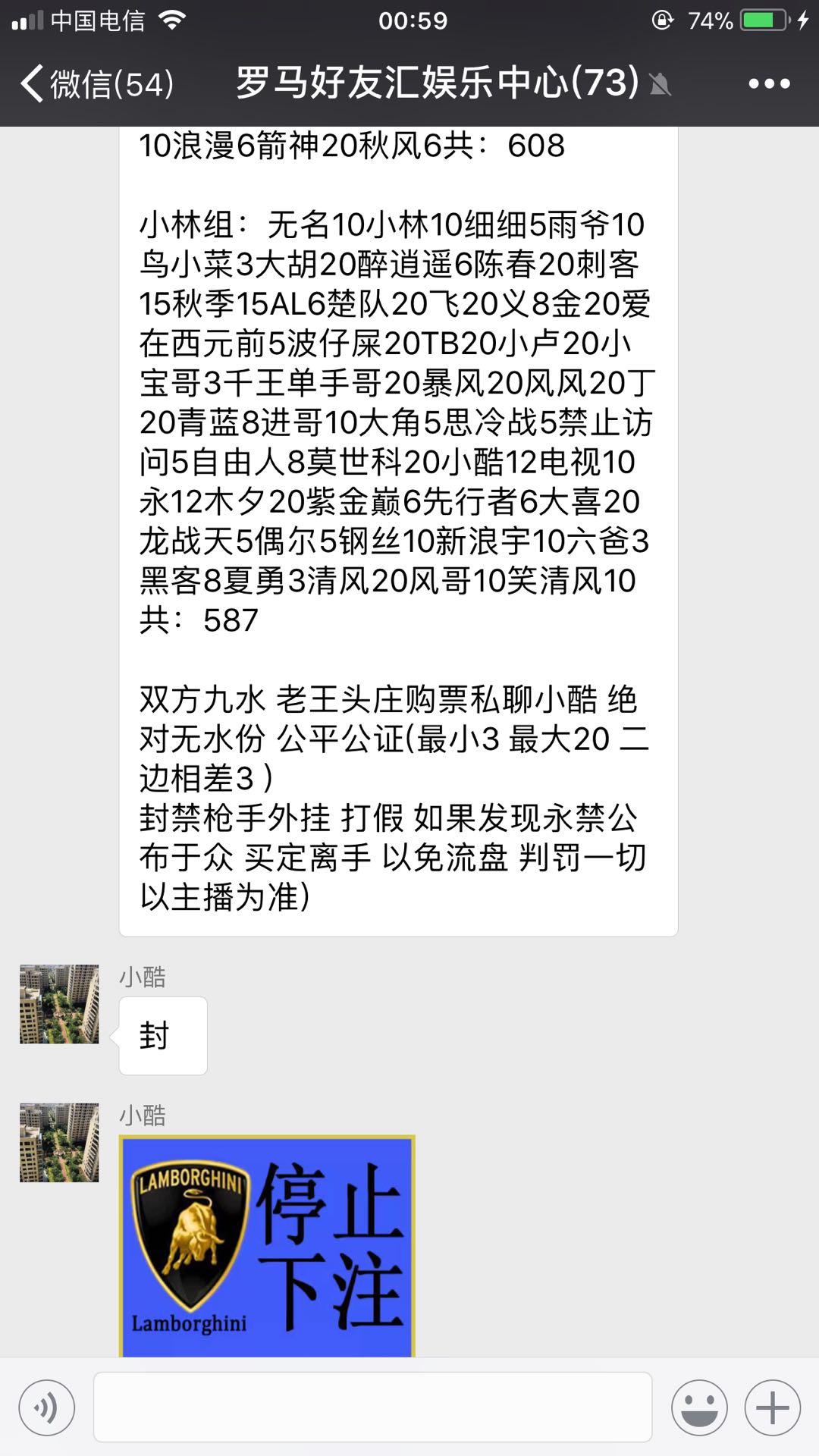The image size is (819, 1456).
Task: Tap the battery percentage 74%
Action: click(x=710, y=20)
